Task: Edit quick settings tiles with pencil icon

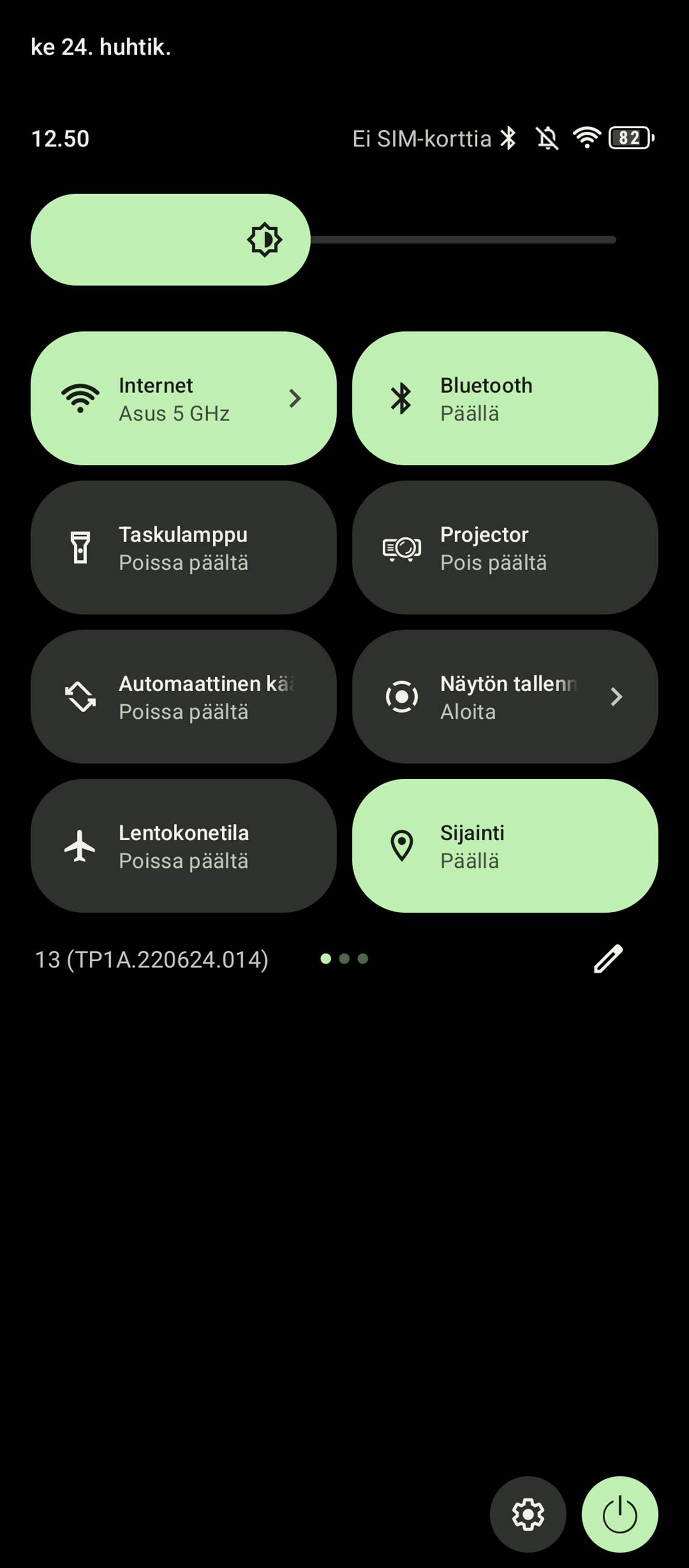Action: coord(608,959)
